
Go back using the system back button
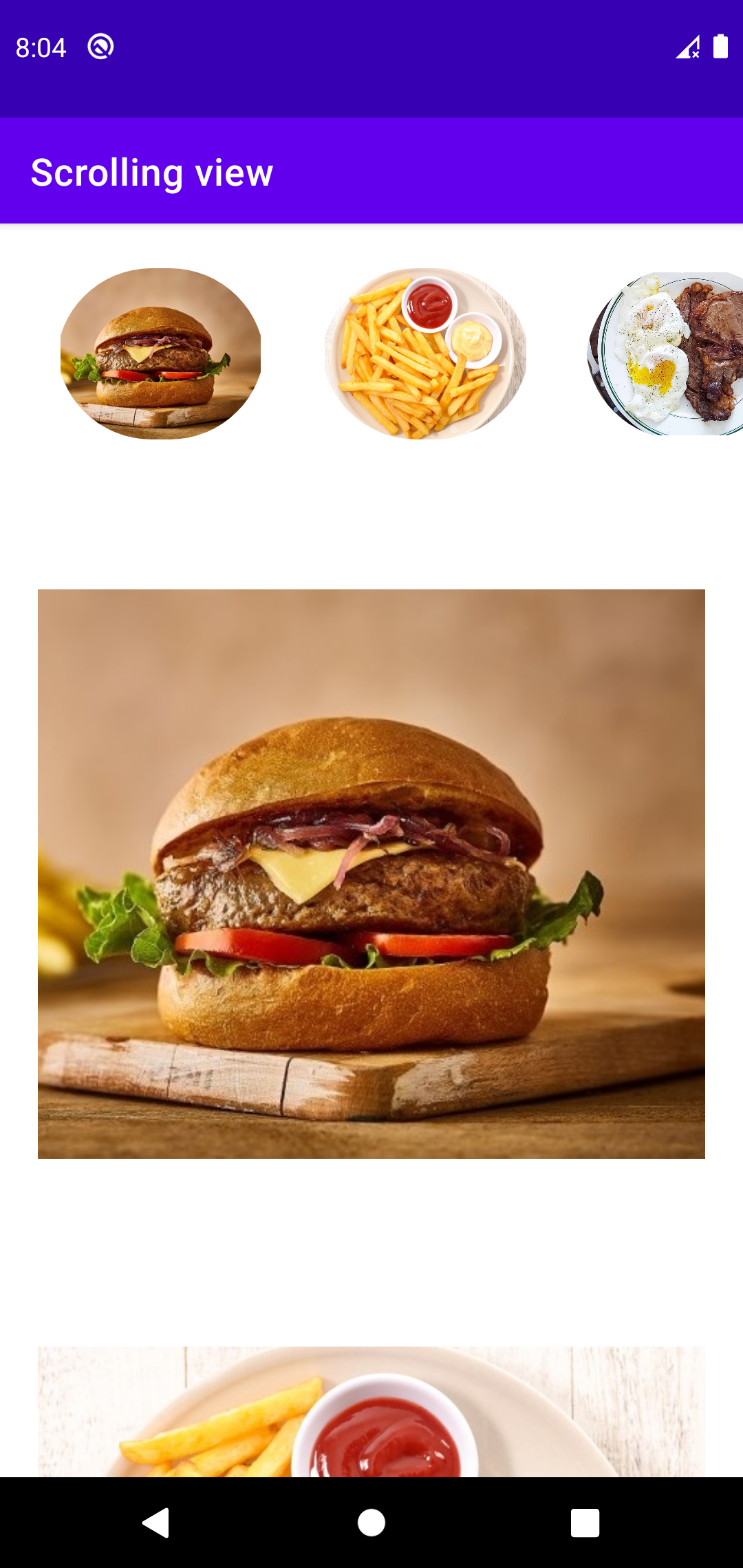pyautogui.click(x=156, y=1523)
